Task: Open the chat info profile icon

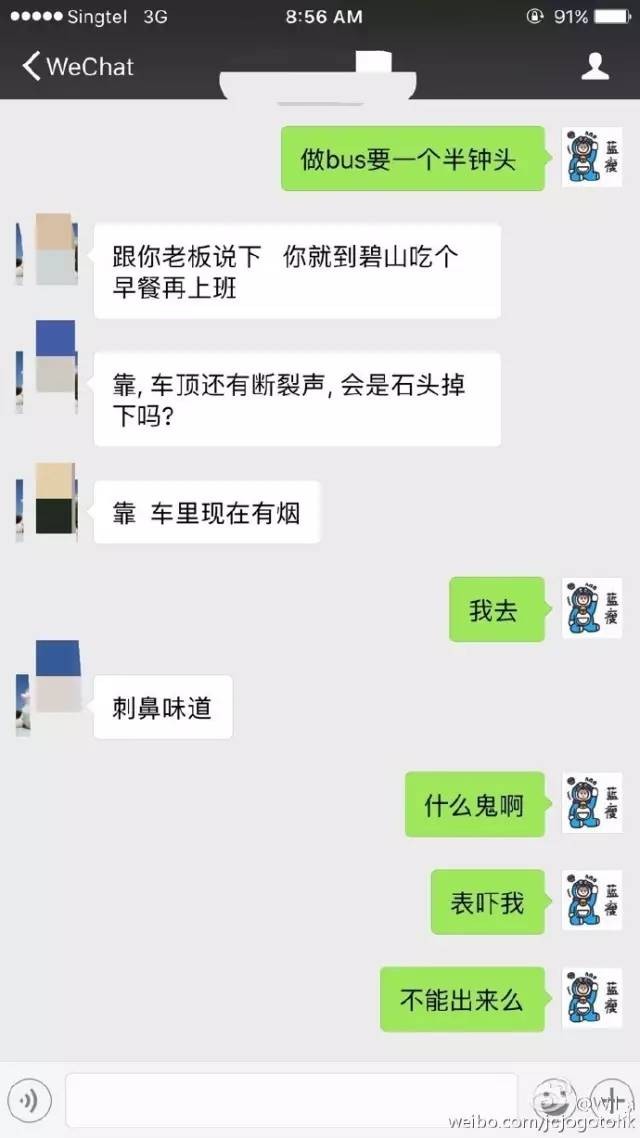Action: [x=595, y=67]
